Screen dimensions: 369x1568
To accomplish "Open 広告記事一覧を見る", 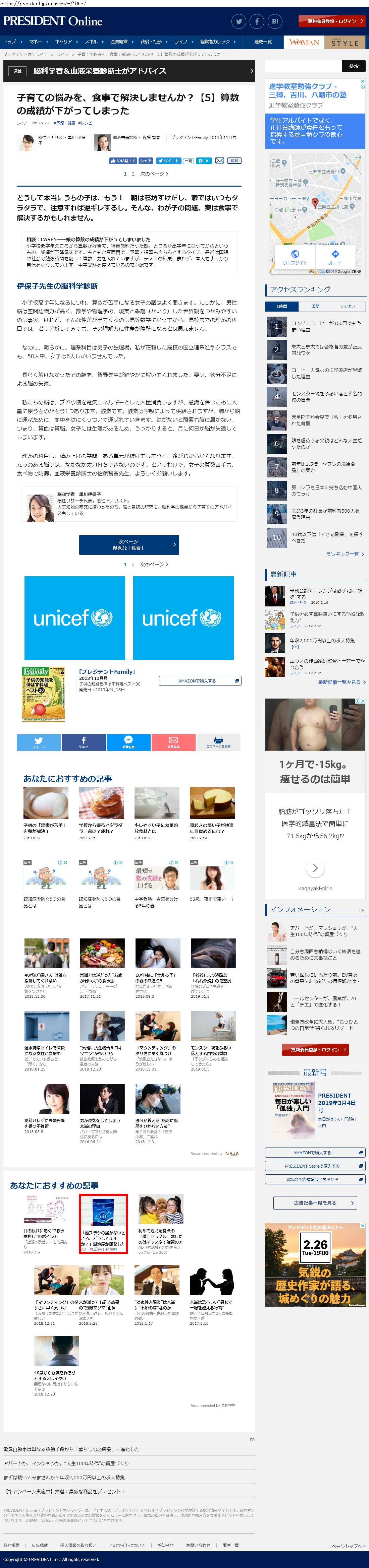I will click(x=315, y=1203).
